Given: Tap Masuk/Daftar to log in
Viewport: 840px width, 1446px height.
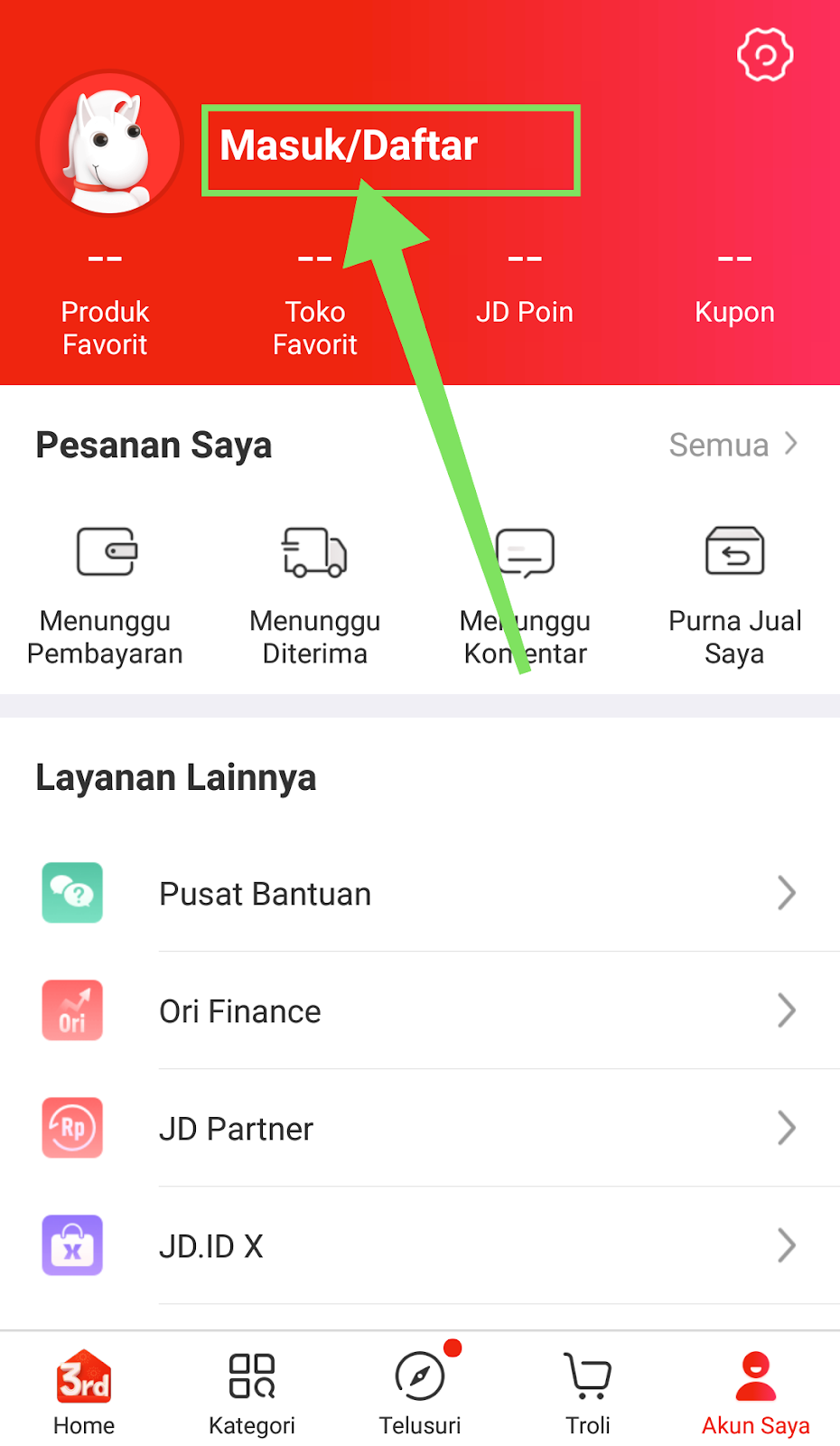Looking at the screenshot, I should [349, 146].
